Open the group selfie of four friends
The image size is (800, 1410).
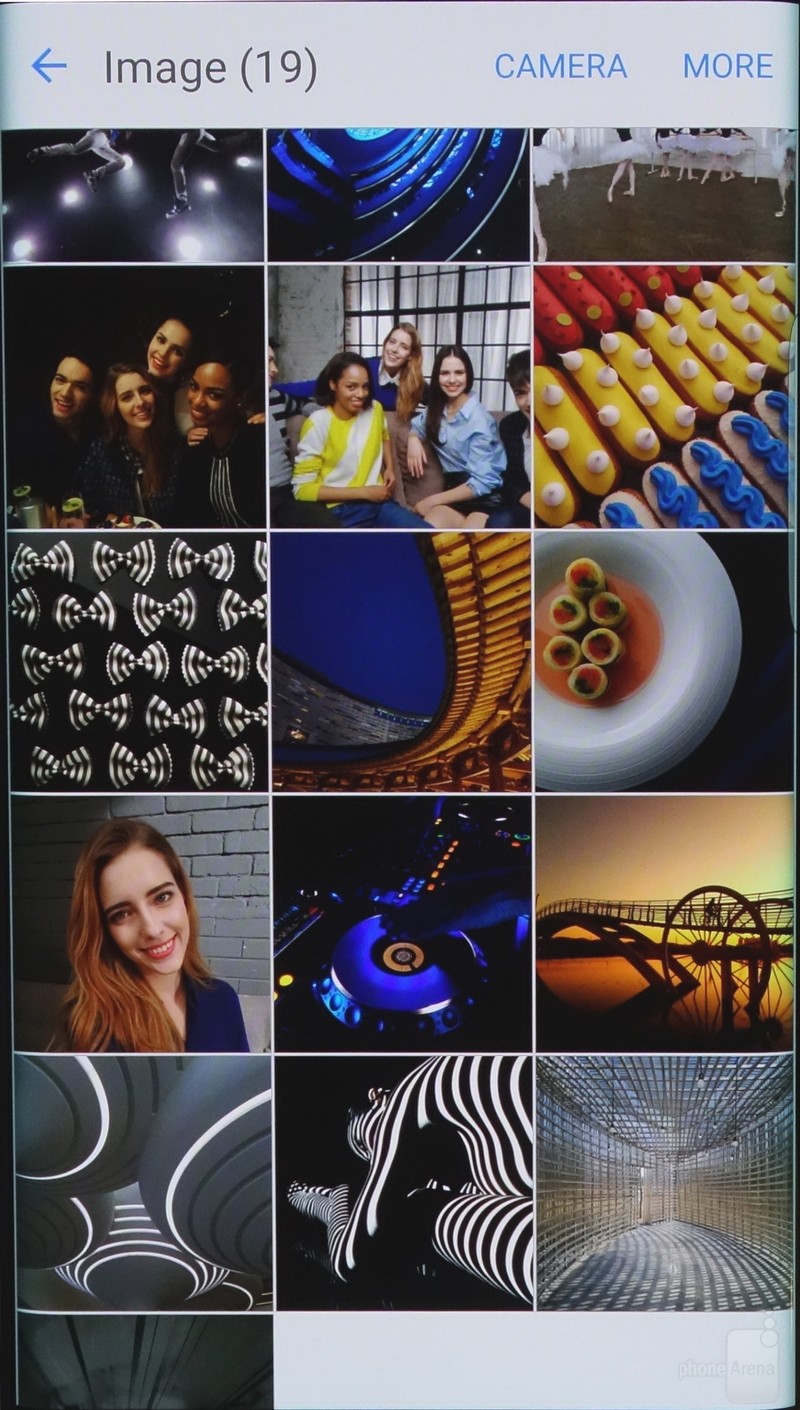(x=134, y=397)
